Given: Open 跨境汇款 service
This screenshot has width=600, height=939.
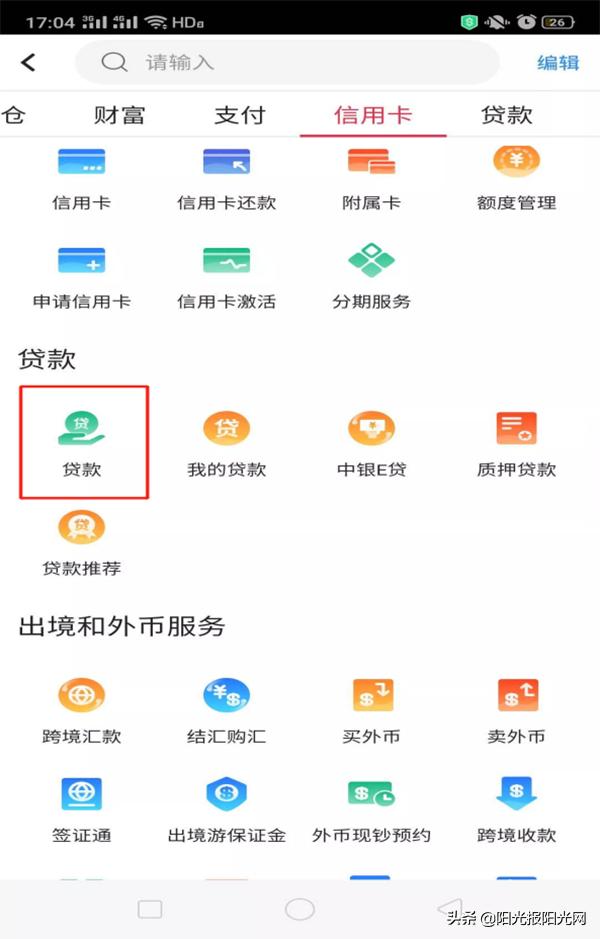Looking at the screenshot, I should 82,710.
